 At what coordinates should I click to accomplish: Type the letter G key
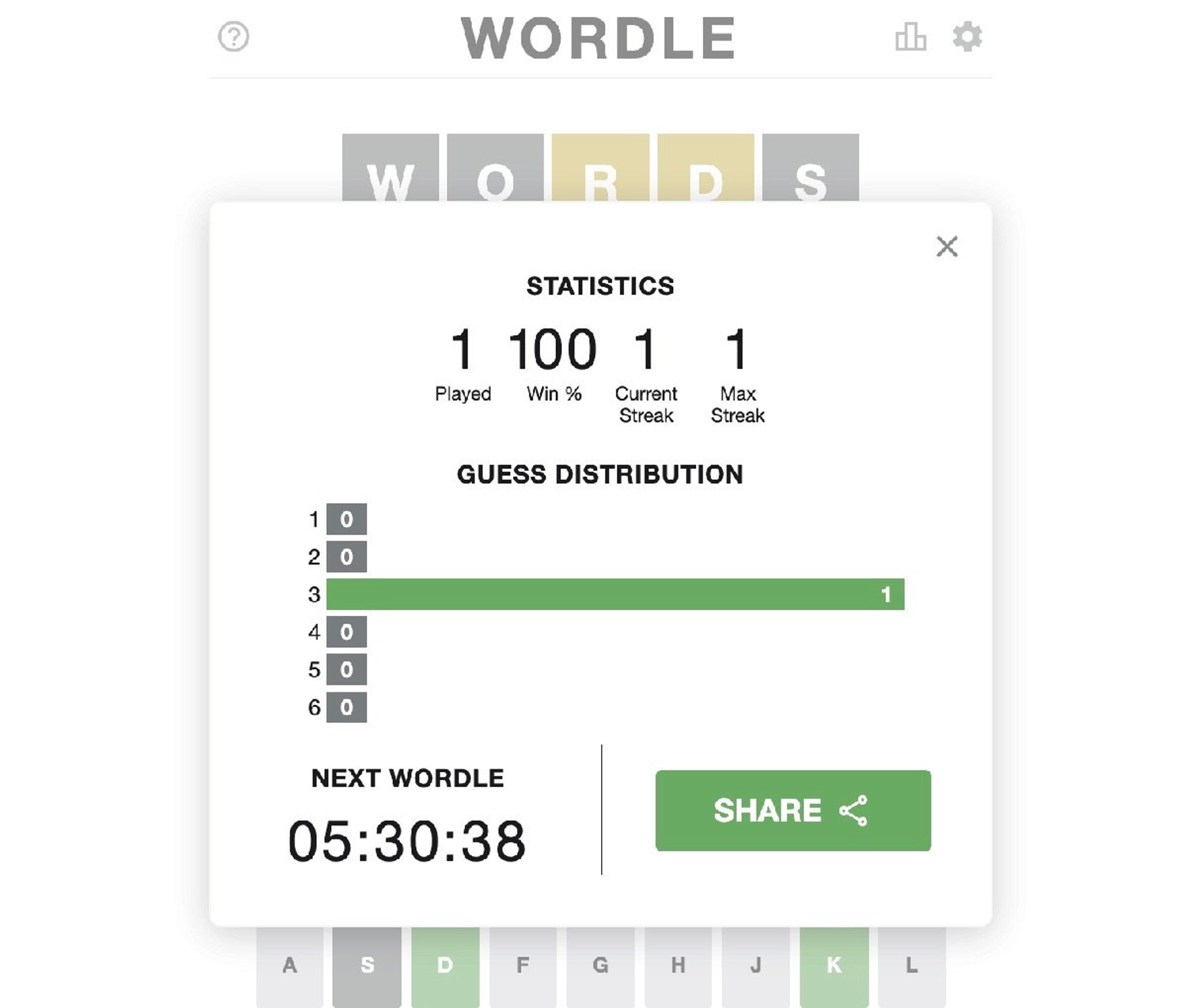pyautogui.click(x=600, y=965)
